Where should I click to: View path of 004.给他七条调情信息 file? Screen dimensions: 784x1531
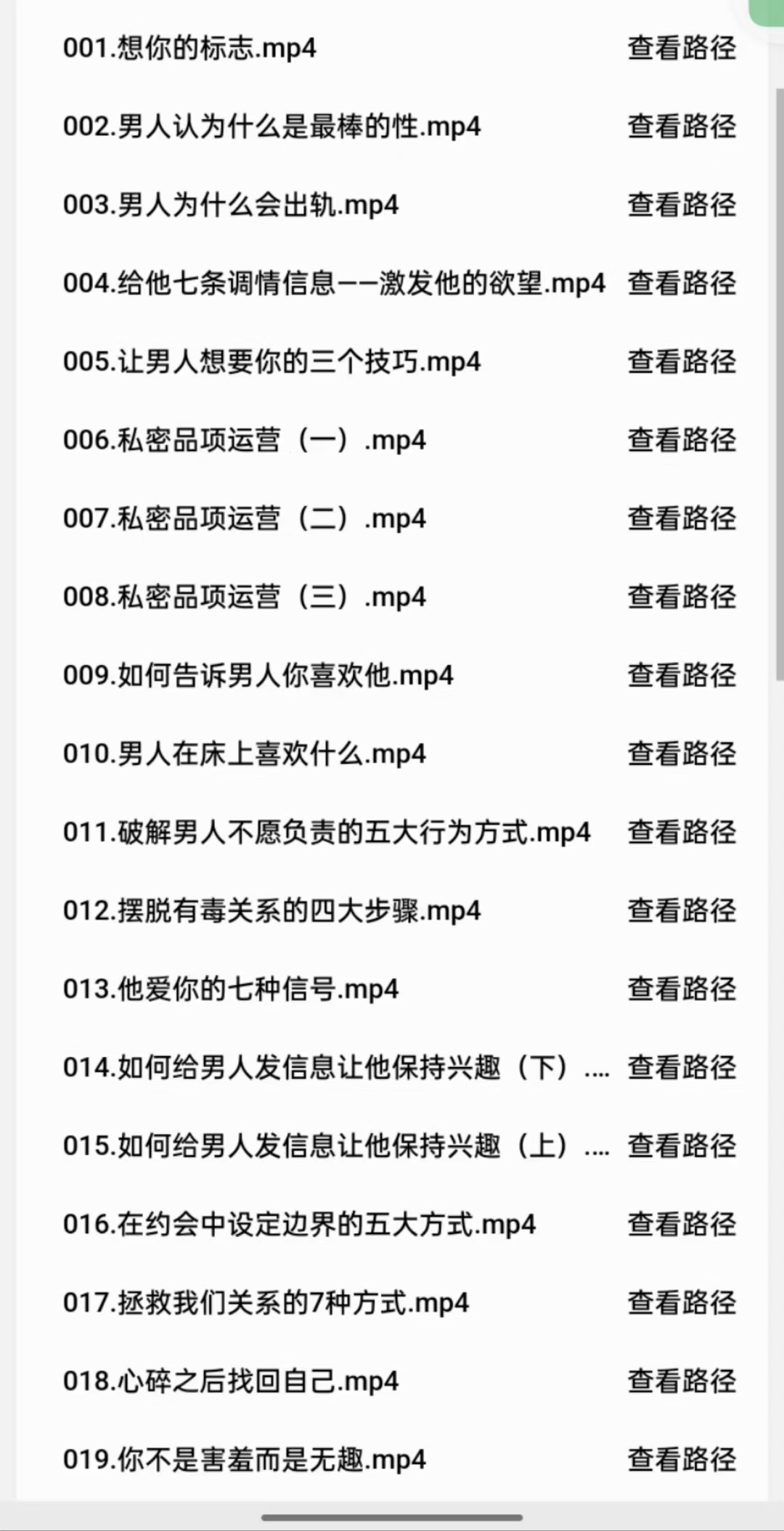[682, 283]
